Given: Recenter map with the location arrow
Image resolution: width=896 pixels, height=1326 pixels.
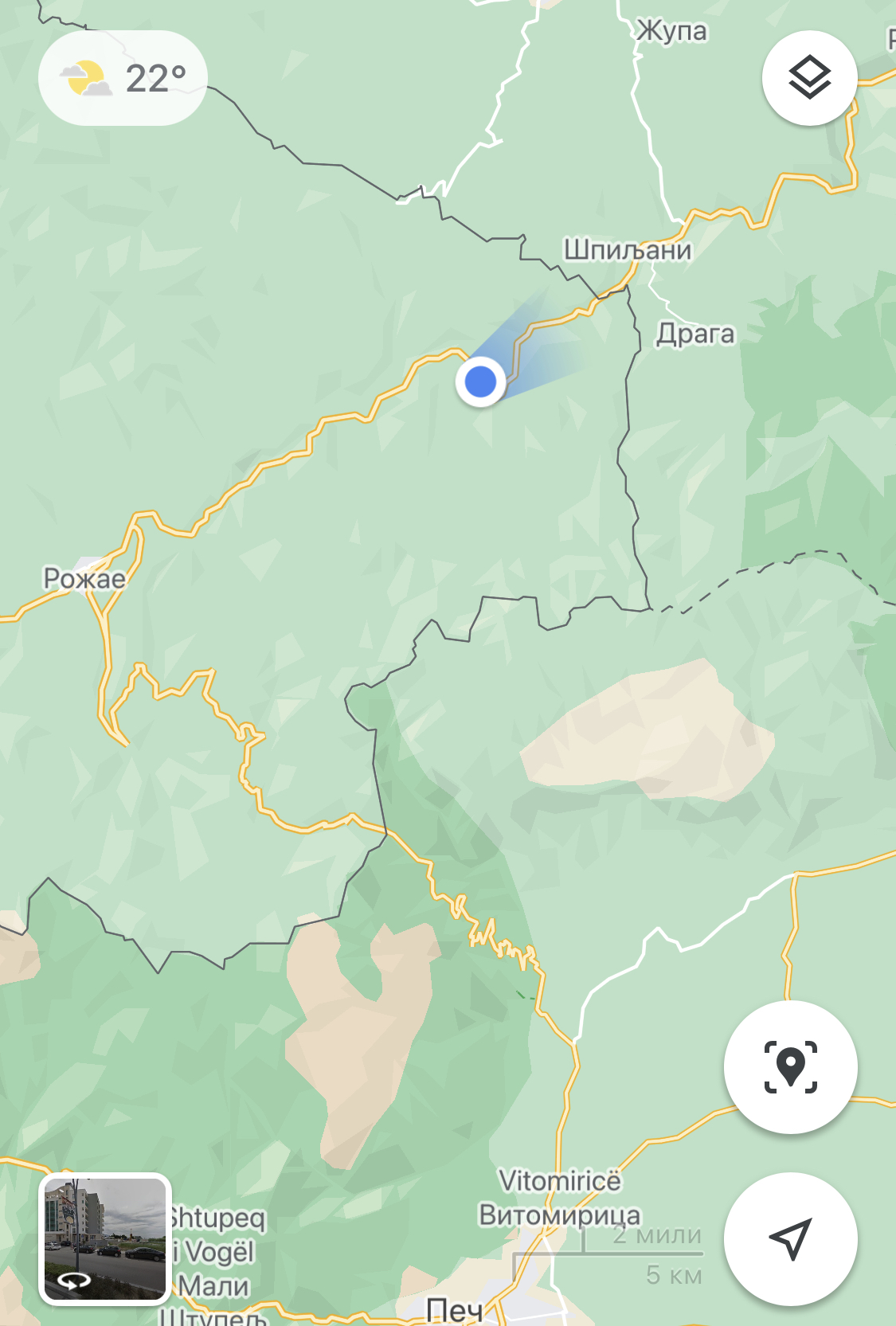Looking at the screenshot, I should point(790,1238).
